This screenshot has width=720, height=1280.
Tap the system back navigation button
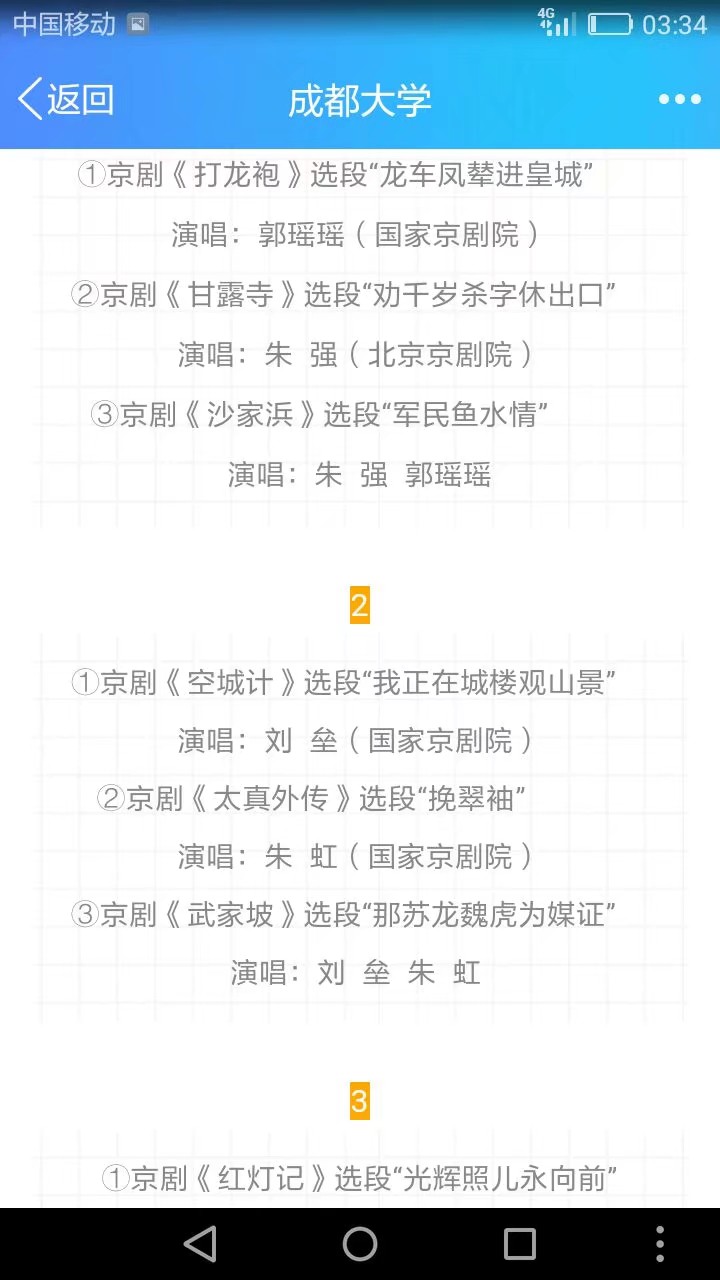click(x=200, y=1244)
